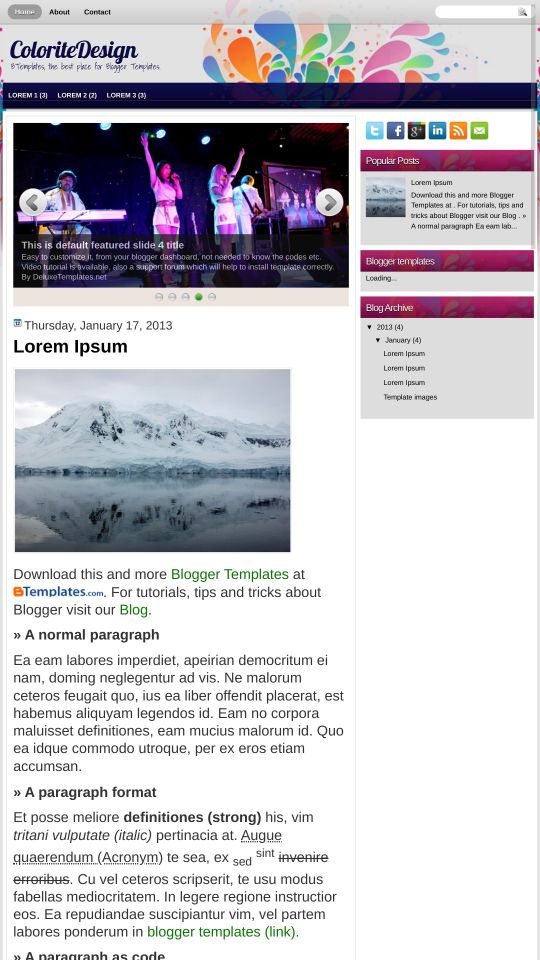Follow the Blogger Templates link in the post

coord(230,574)
